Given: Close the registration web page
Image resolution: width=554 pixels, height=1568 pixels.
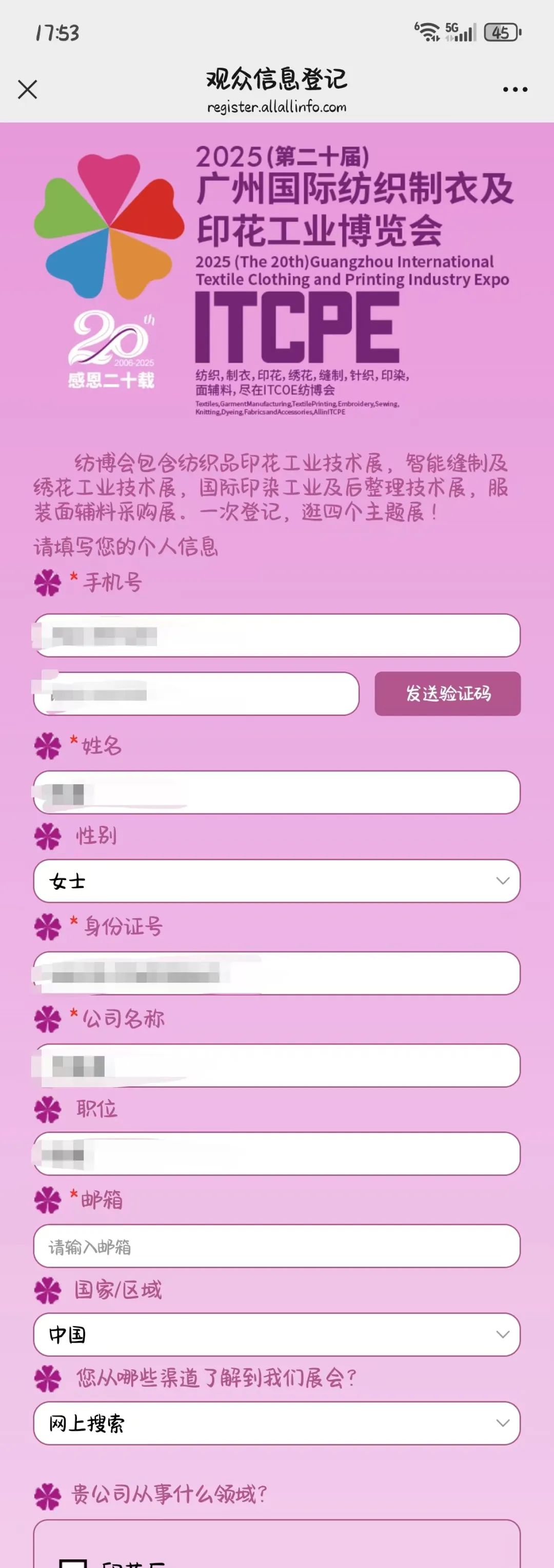Looking at the screenshot, I should pos(27,90).
